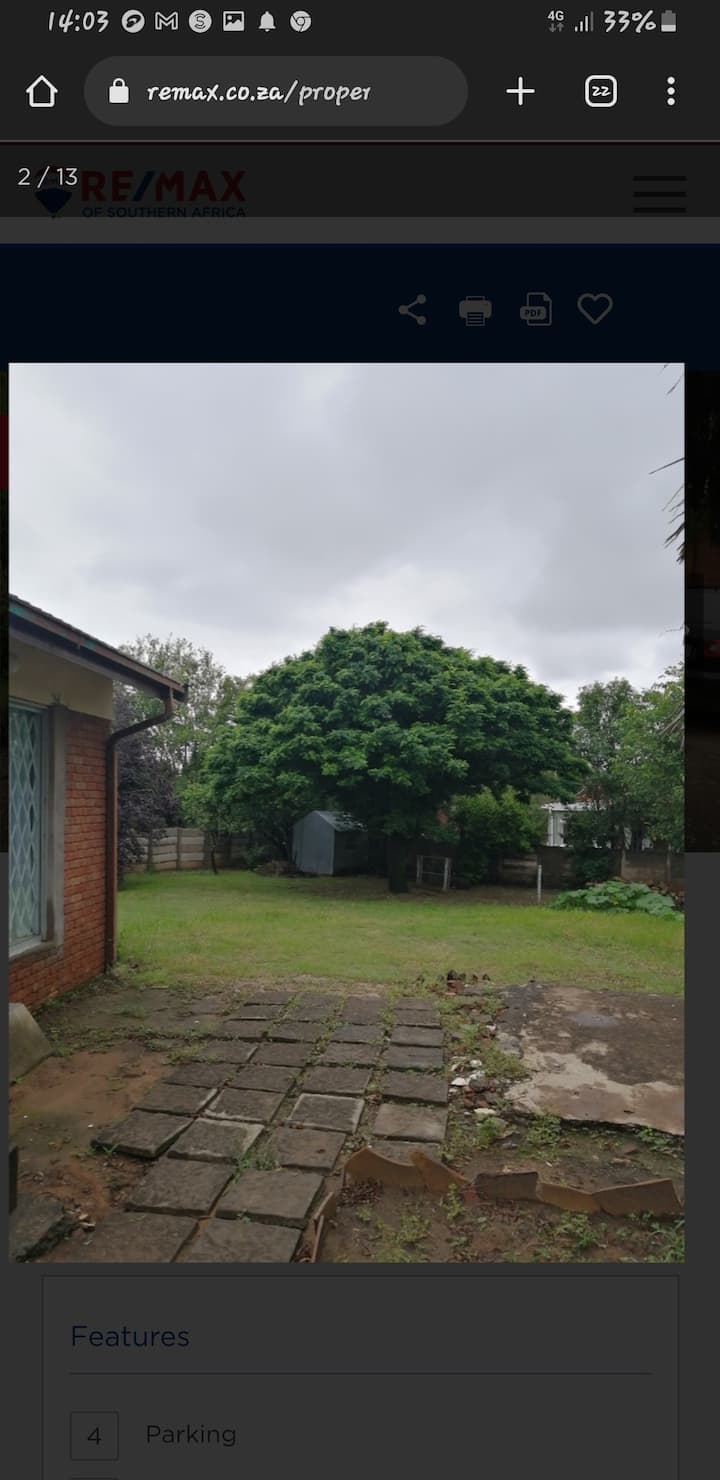Add this property to favourites
The image size is (720, 1480).
click(x=595, y=310)
